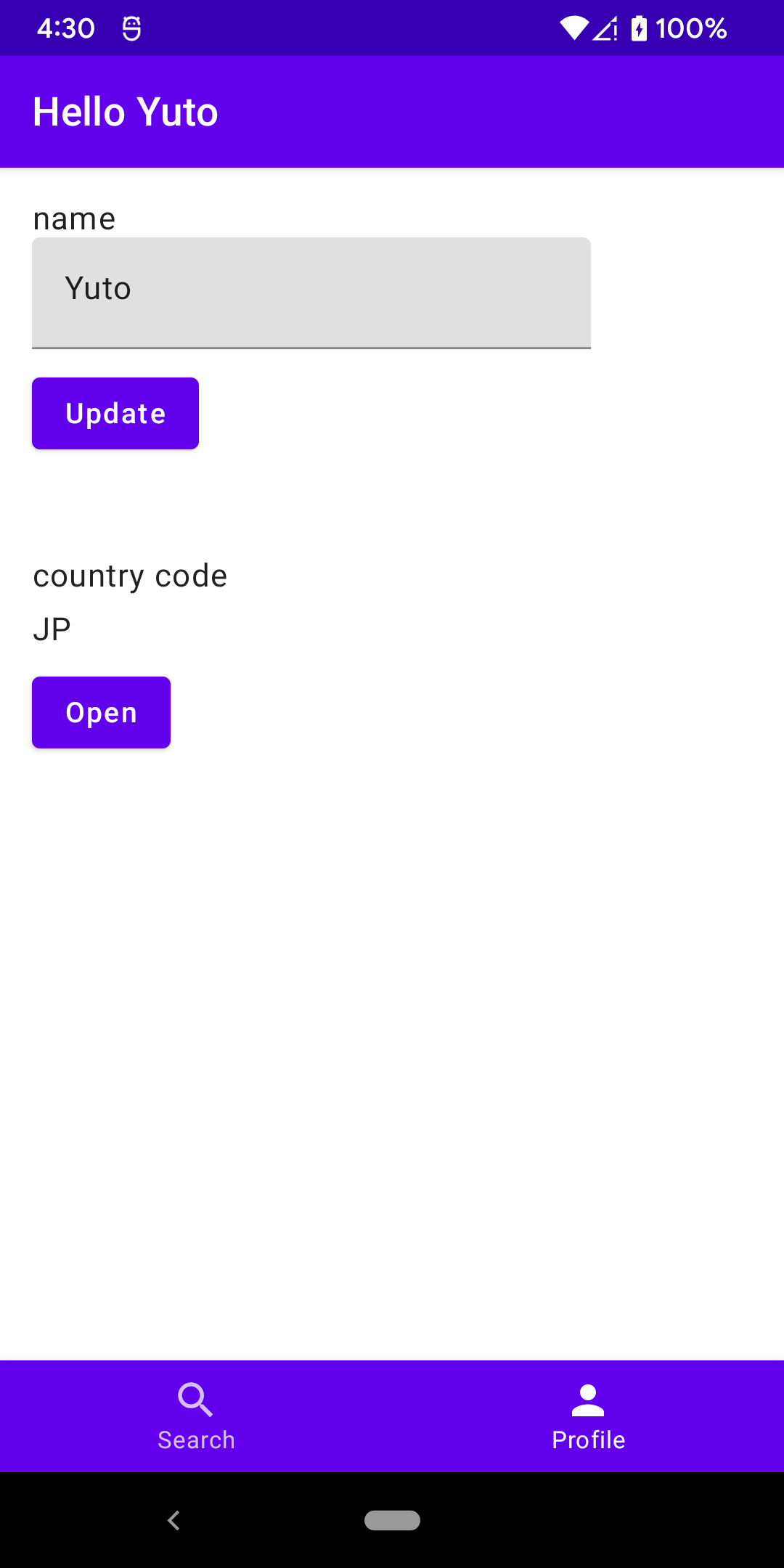Tap the home pill at screen bottom

click(392, 1519)
